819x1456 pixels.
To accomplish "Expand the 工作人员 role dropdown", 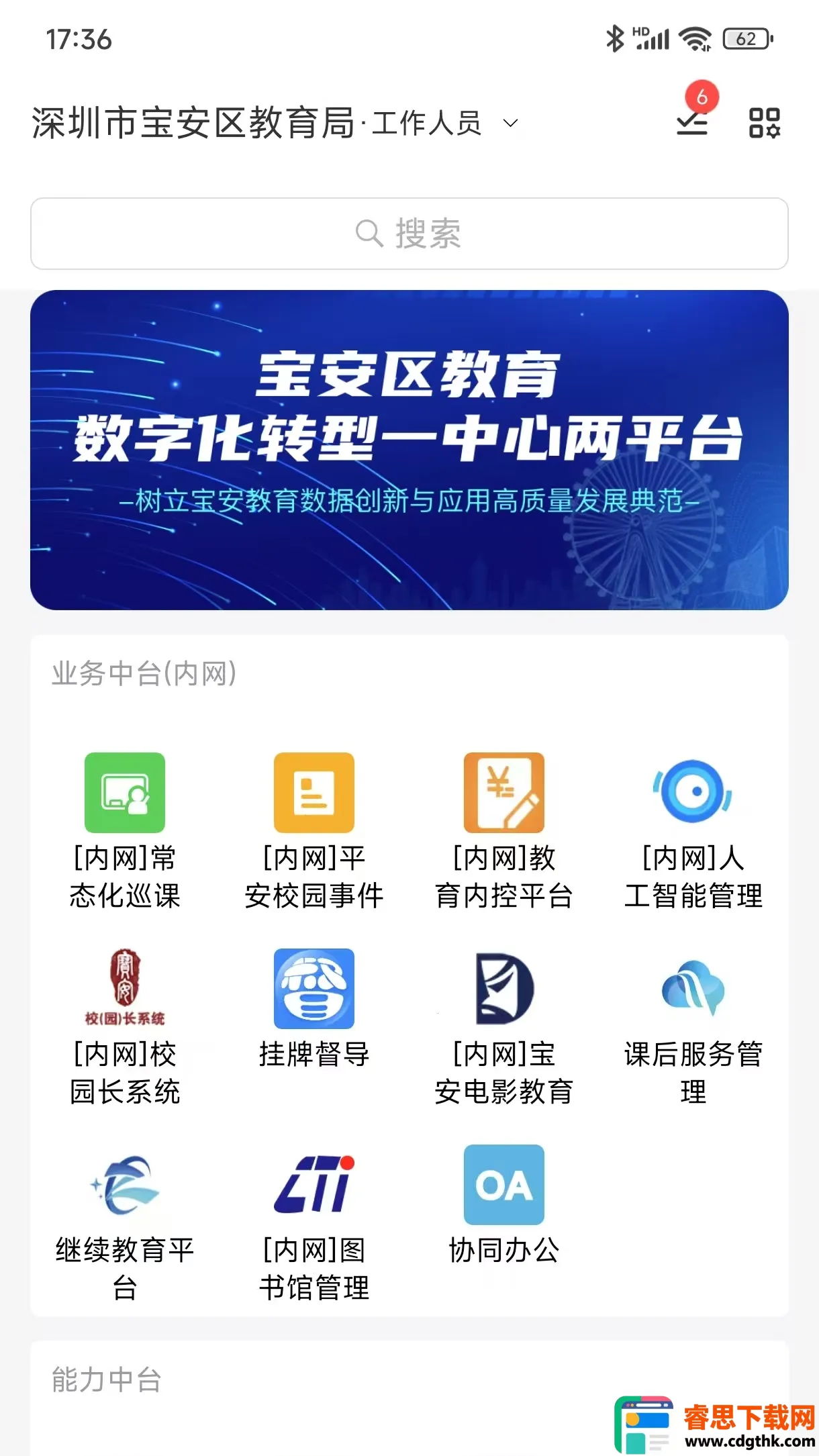I will click(x=510, y=124).
